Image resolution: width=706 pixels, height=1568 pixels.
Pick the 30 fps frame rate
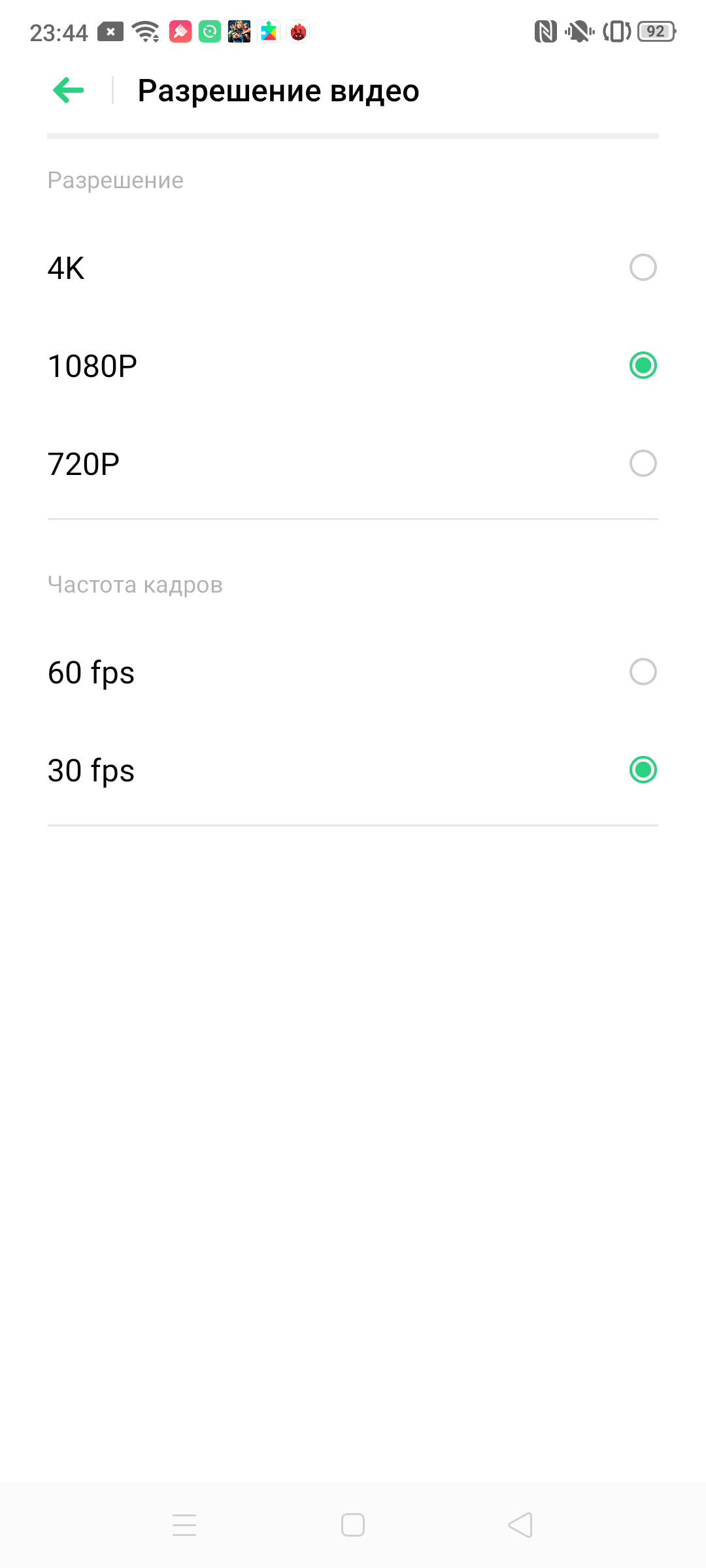(x=643, y=770)
